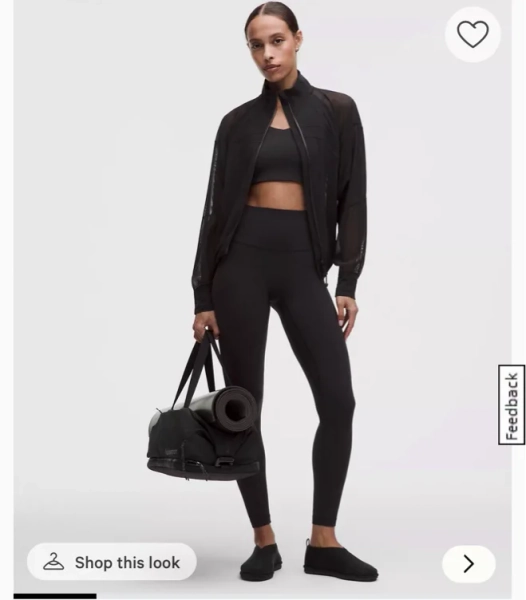
Task: Open the Feedback side tab
Action: [511, 405]
